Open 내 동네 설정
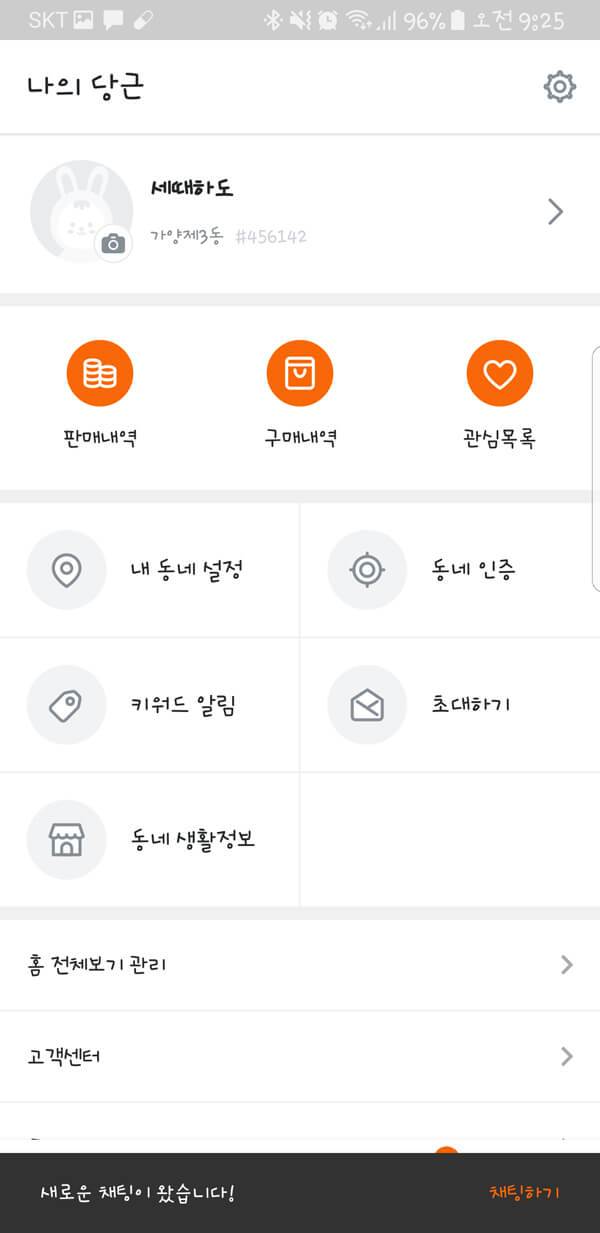This screenshot has width=600, height=1233. click(x=150, y=570)
